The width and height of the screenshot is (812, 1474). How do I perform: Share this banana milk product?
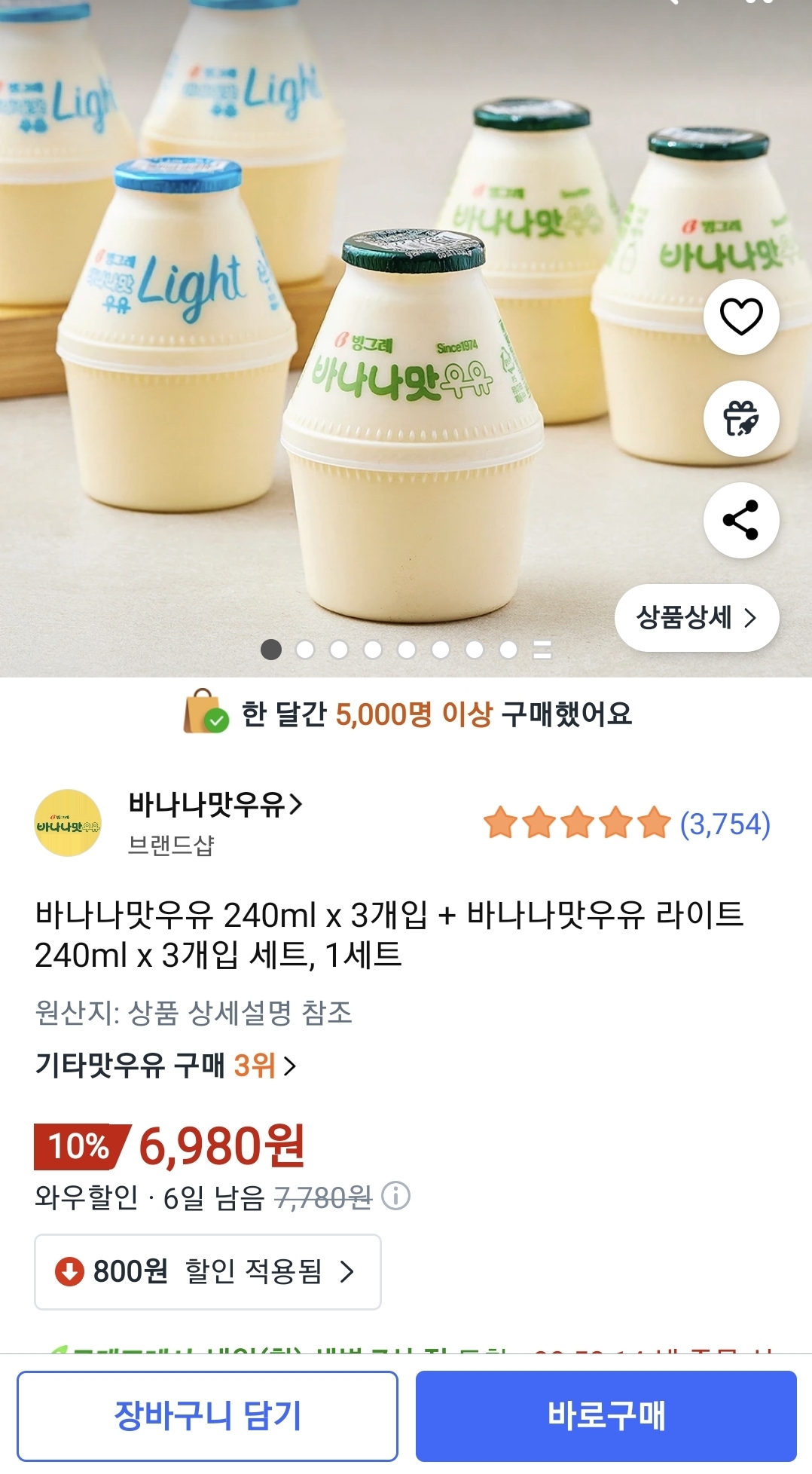click(741, 520)
